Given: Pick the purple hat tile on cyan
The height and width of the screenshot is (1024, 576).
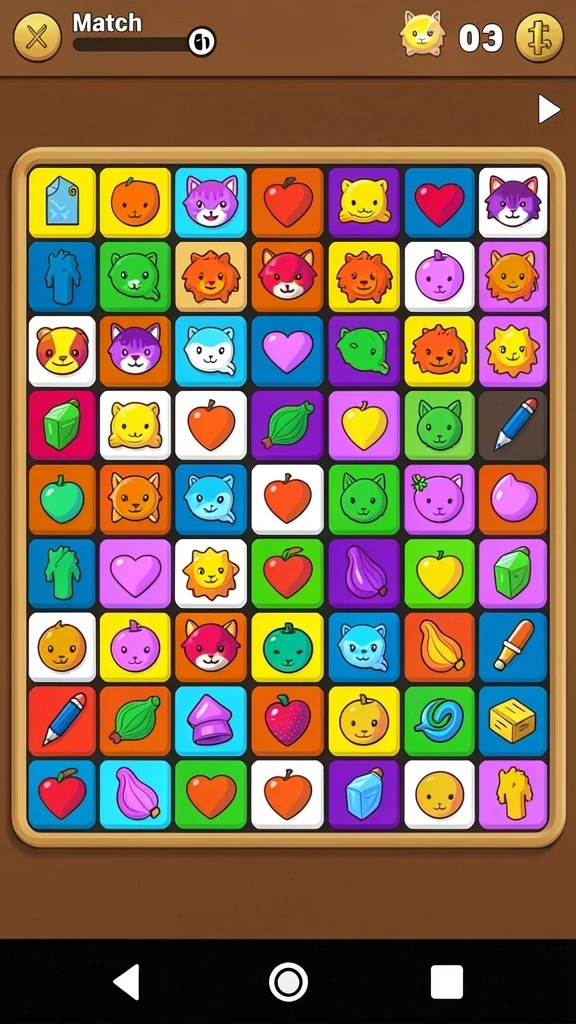Looking at the screenshot, I should (x=211, y=720).
